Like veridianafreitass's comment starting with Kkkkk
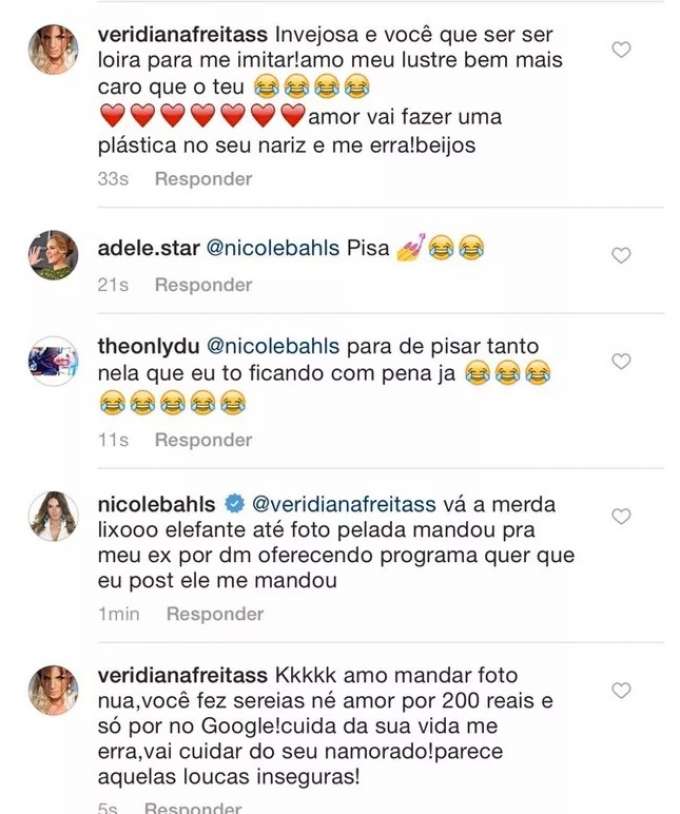The width and height of the screenshot is (680, 814). (x=621, y=690)
